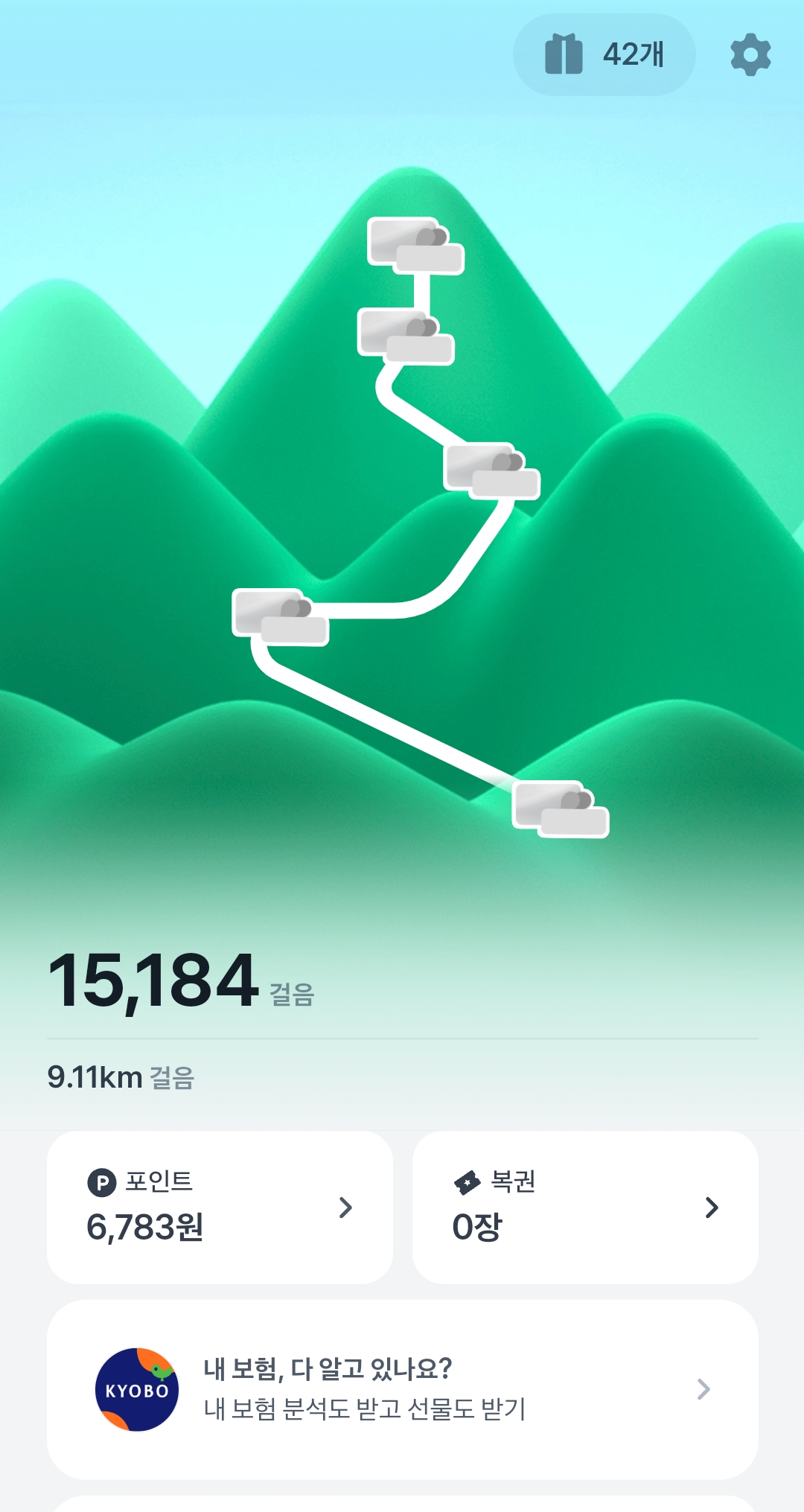Viewport: 804px width, 1512px height.
Task: Tap the lowest reward card on the trail
Action: 560,809
